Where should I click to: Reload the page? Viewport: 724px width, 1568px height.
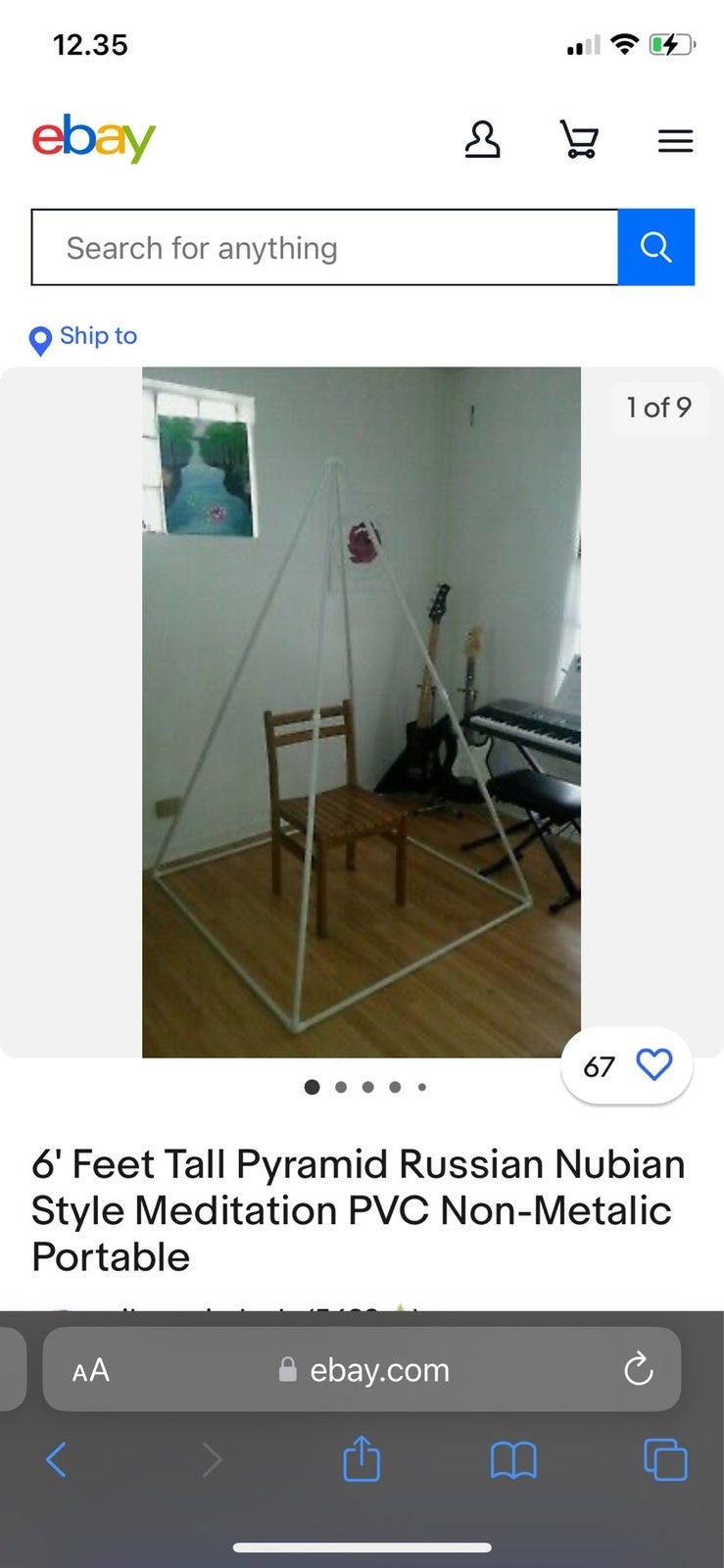click(x=638, y=1369)
